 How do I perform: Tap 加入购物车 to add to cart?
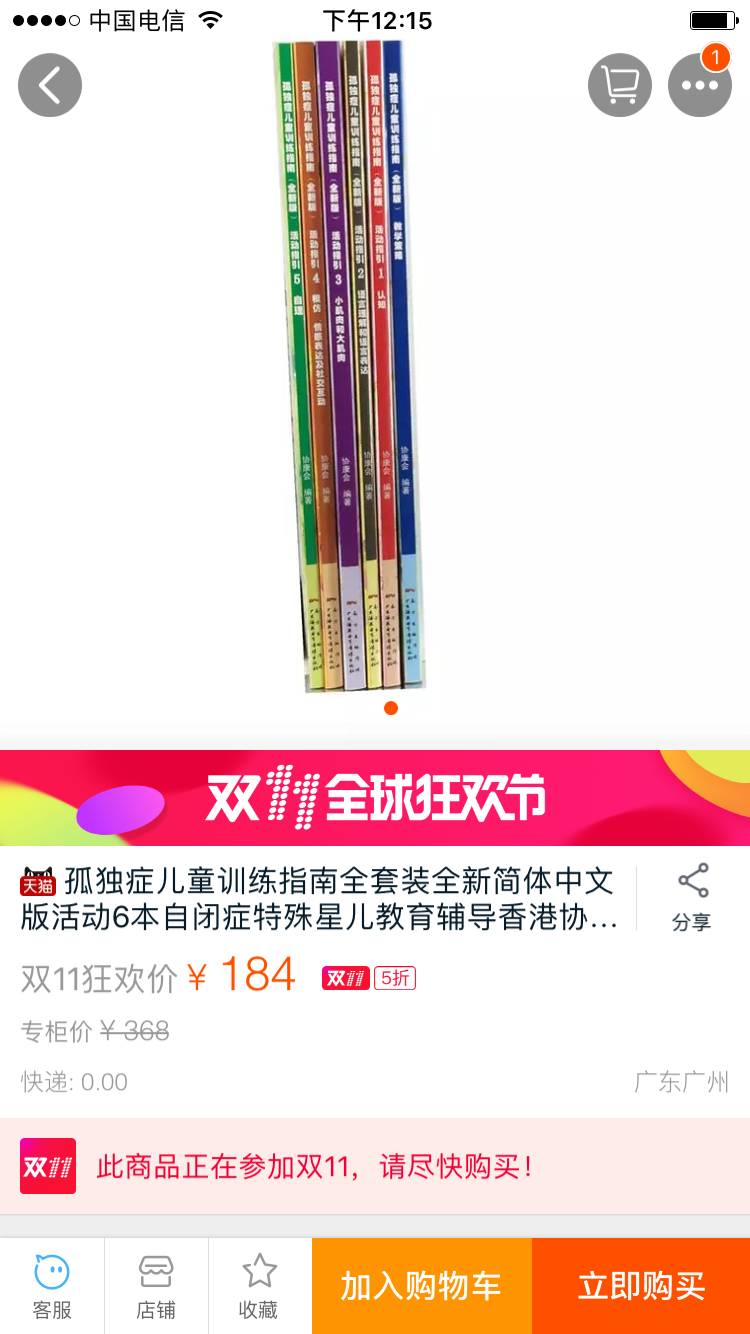(421, 1286)
